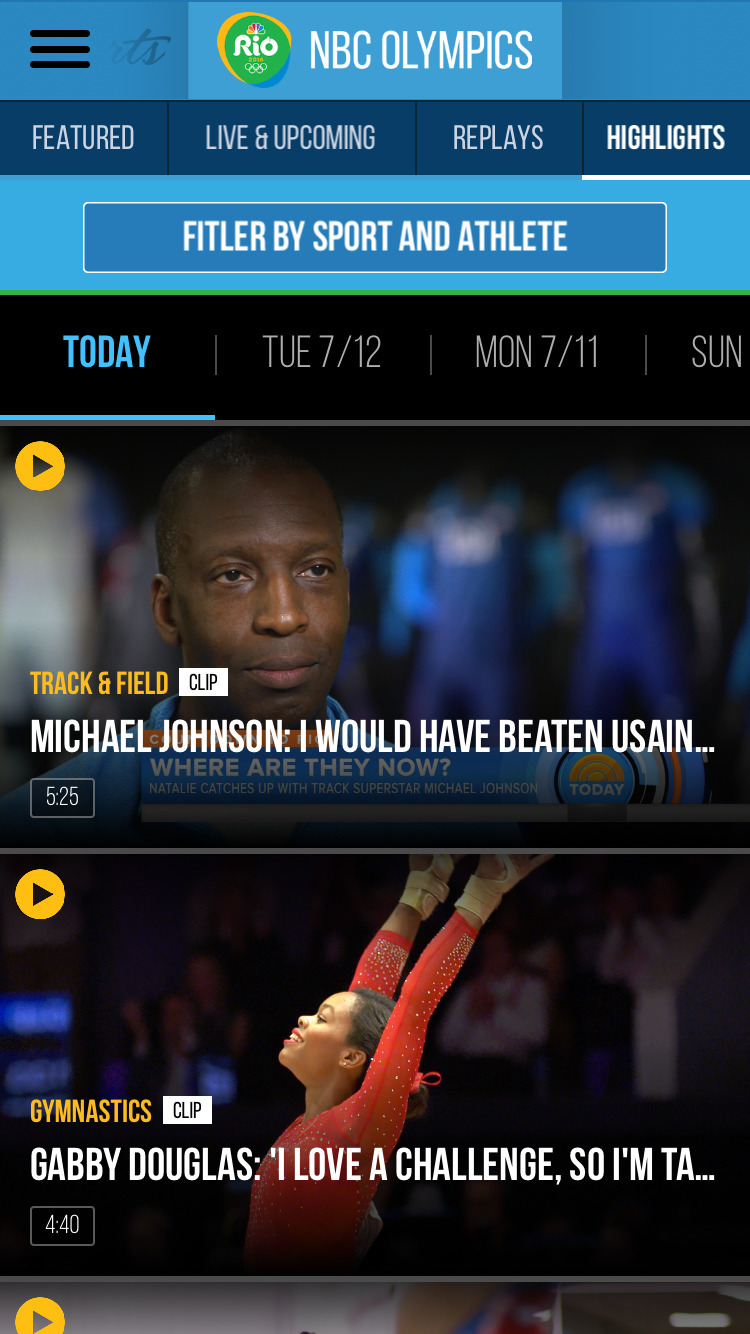Switch to the Live & Upcoming tab
Viewport: 750px width, 1334px height.
click(291, 138)
